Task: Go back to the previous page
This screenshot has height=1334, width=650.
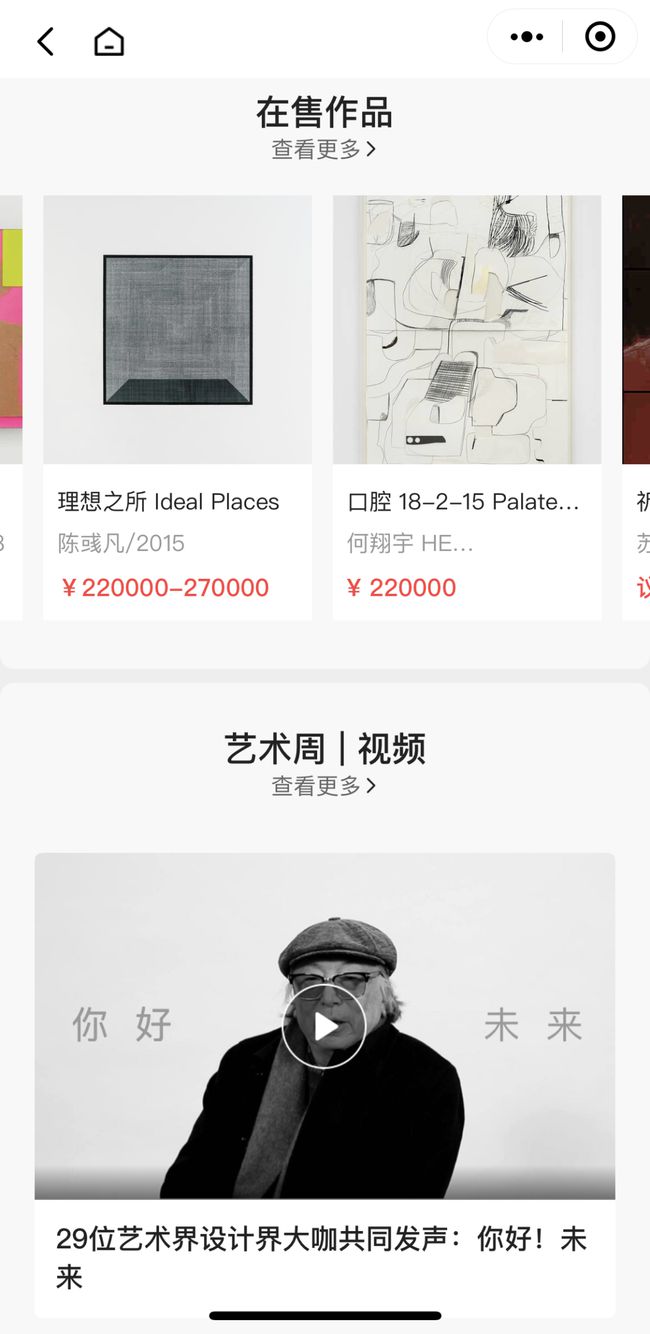Action: (45, 41)
